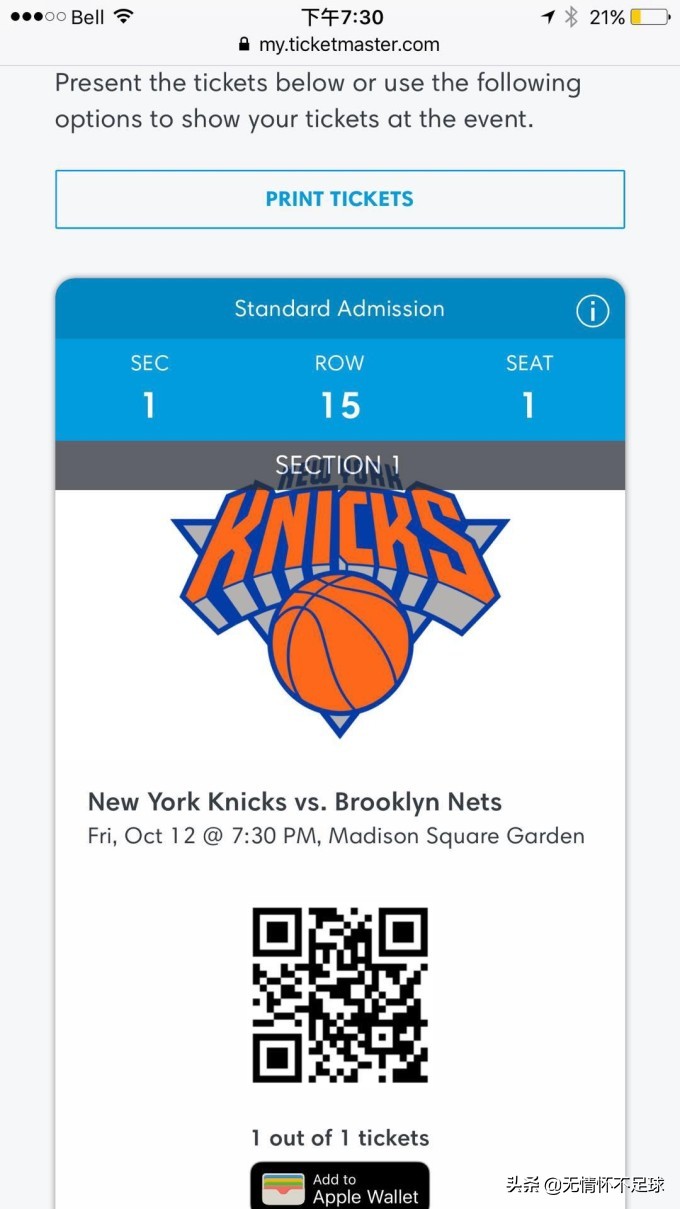680x1209 pixels.
Task: Open the ticket info icon
Action: click(x=592, y=311)
